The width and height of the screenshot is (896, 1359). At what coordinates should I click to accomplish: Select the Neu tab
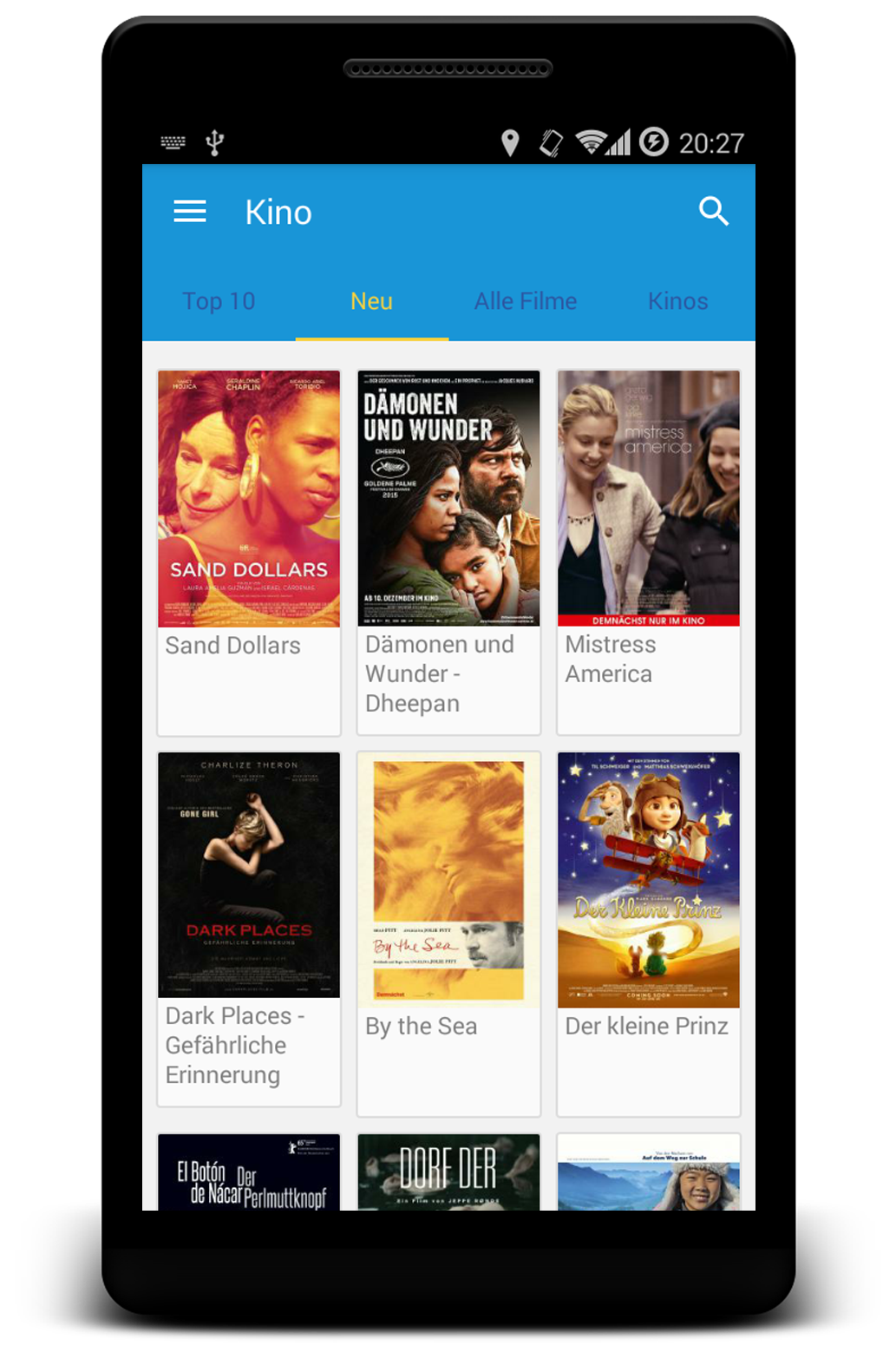coord(371,301)
